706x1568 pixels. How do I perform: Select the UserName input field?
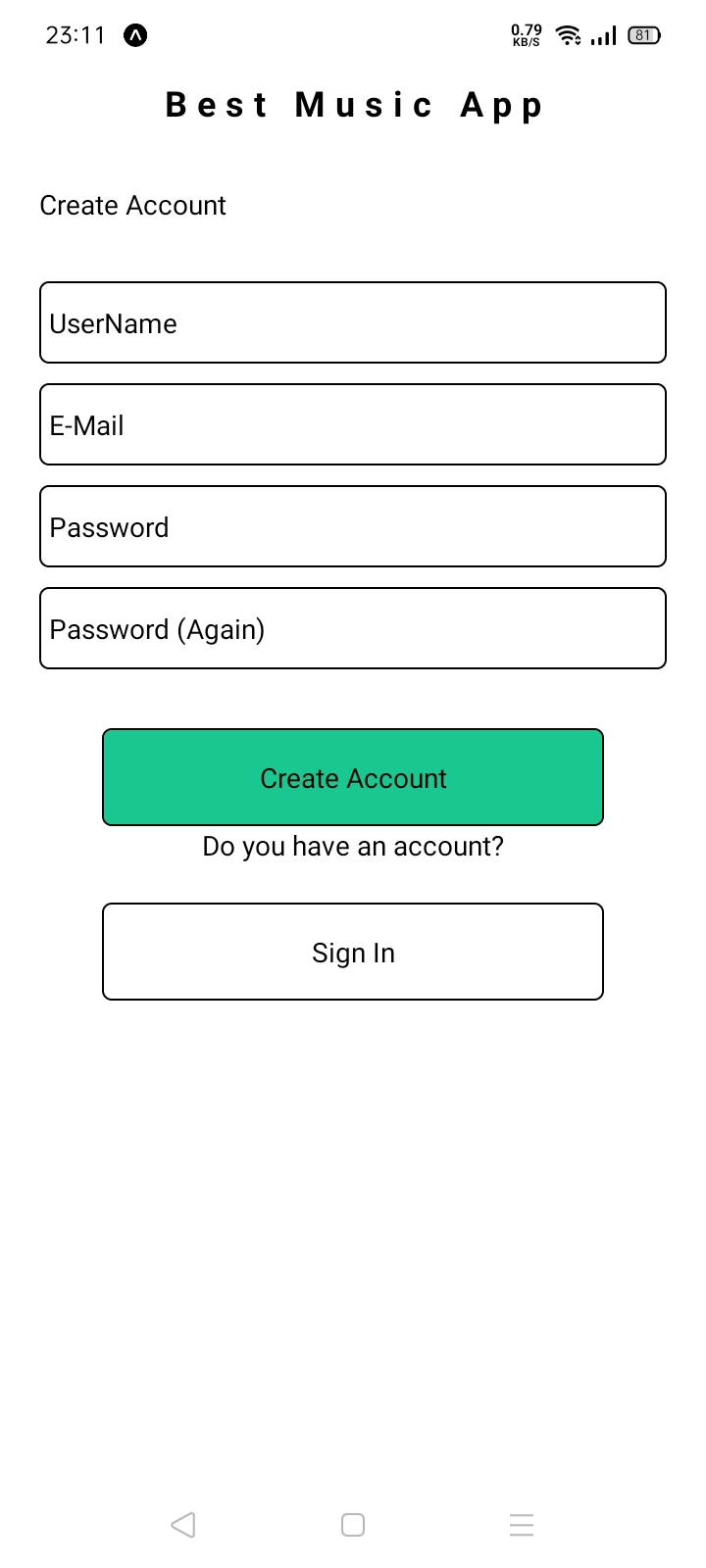pyautogui.click(x=352, y=322)
